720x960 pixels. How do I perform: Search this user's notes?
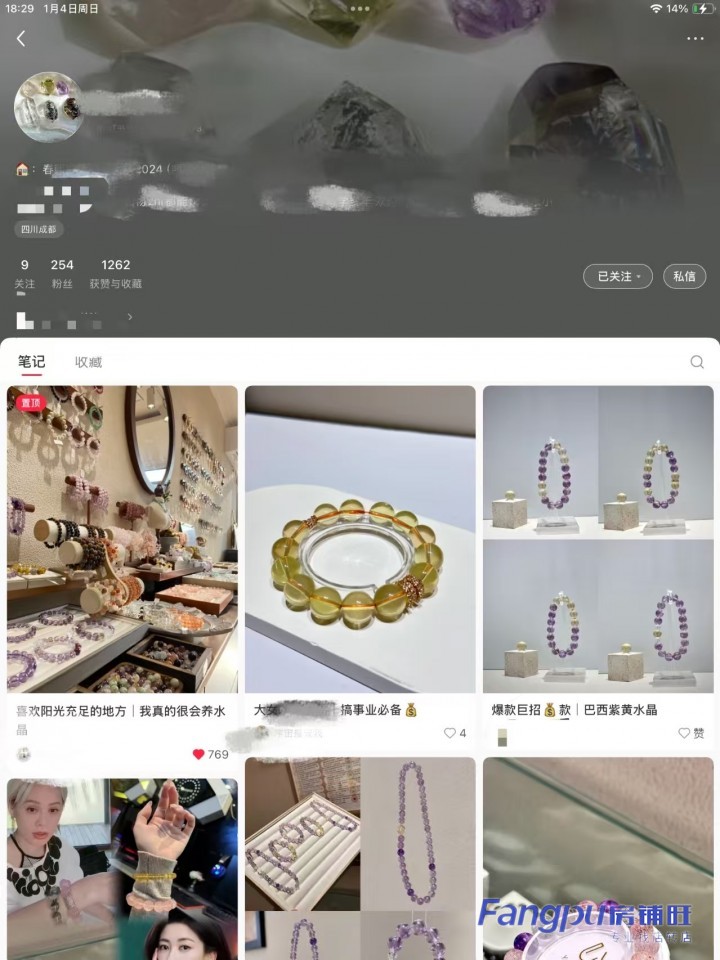pyautogui.click(x=697, y=362)
